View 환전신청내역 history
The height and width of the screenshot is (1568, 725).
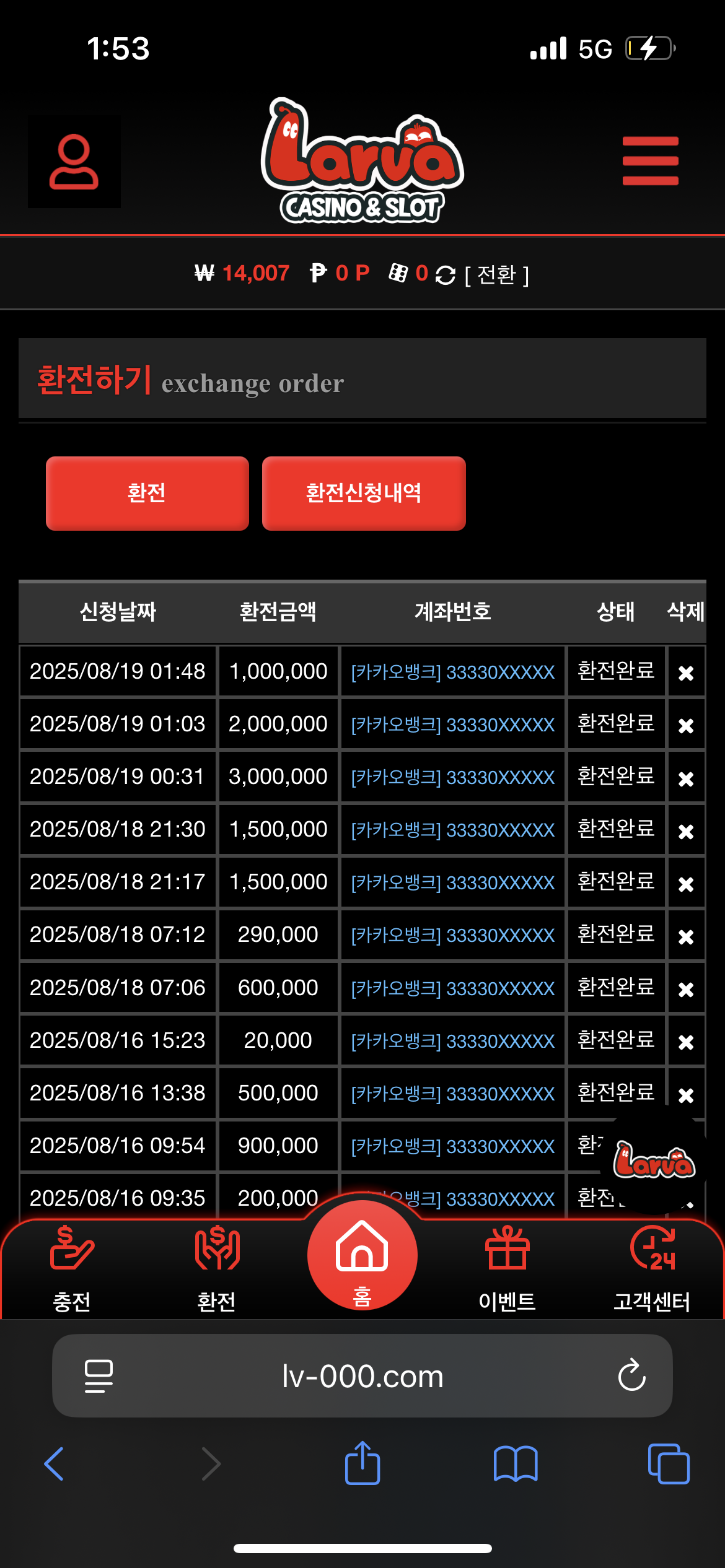(364, 493)
